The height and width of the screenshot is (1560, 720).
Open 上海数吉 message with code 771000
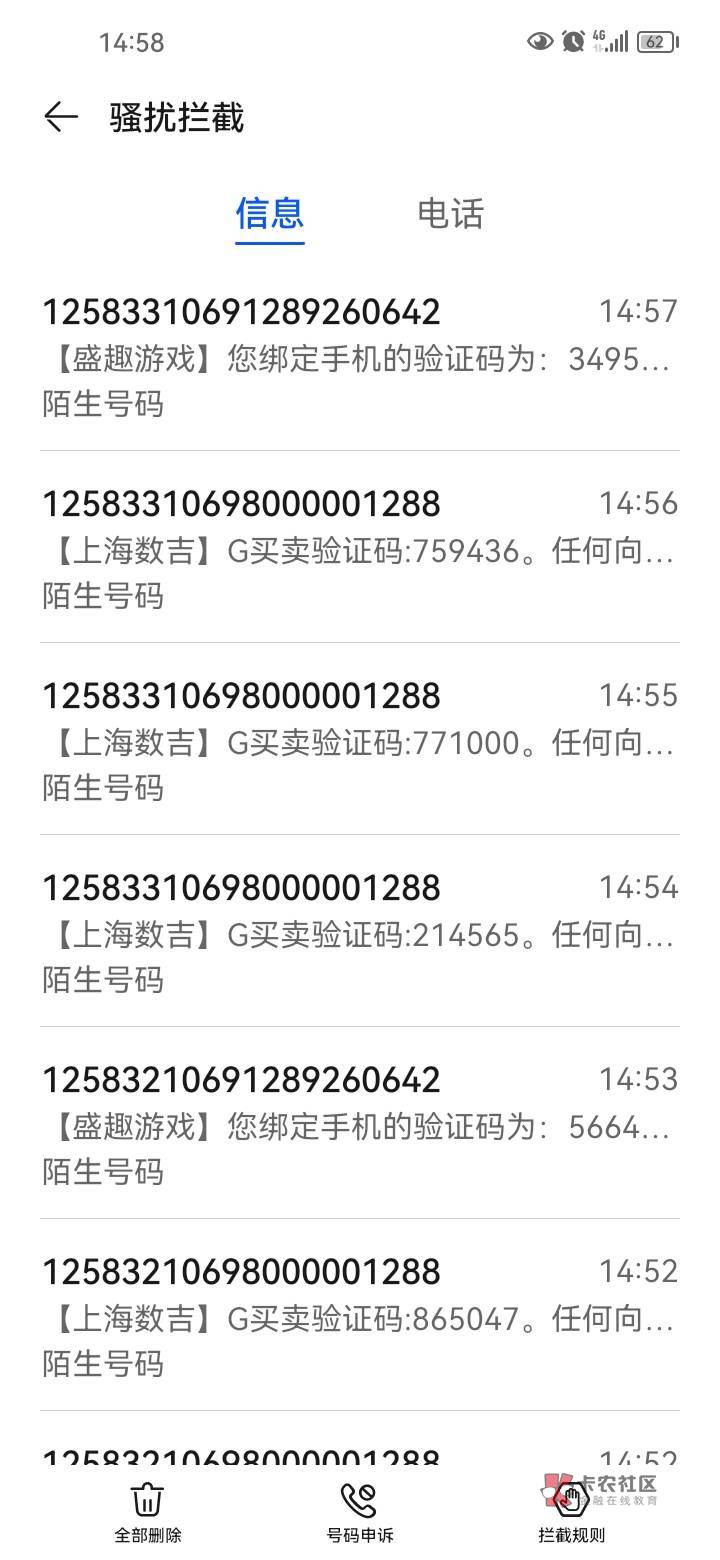[360, 740]
